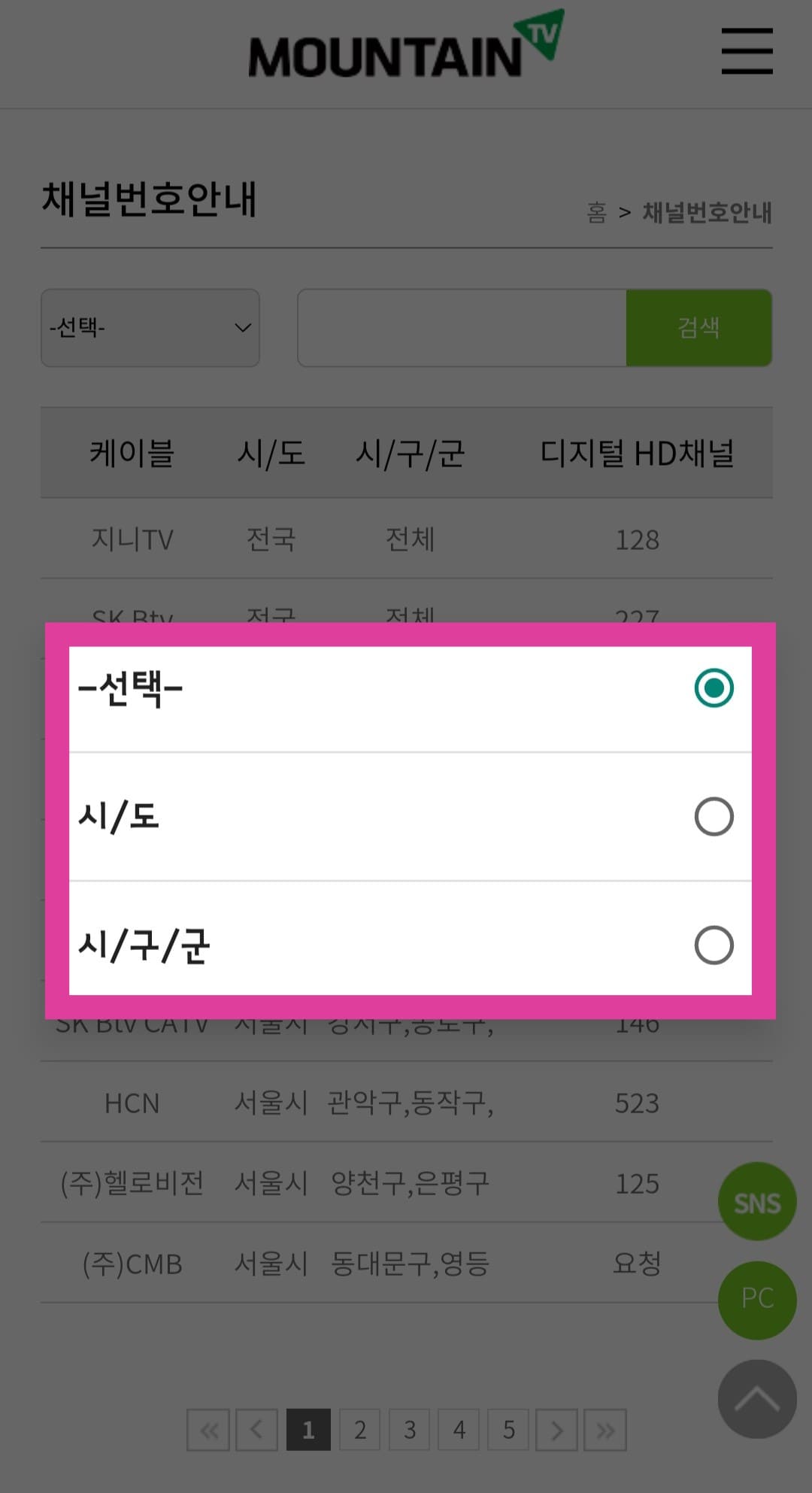Image resolution: width=812 pixels, height=1493 pixels.
Task: Jump to first page with double-left arrow
Action: [x=208, y=1430]
